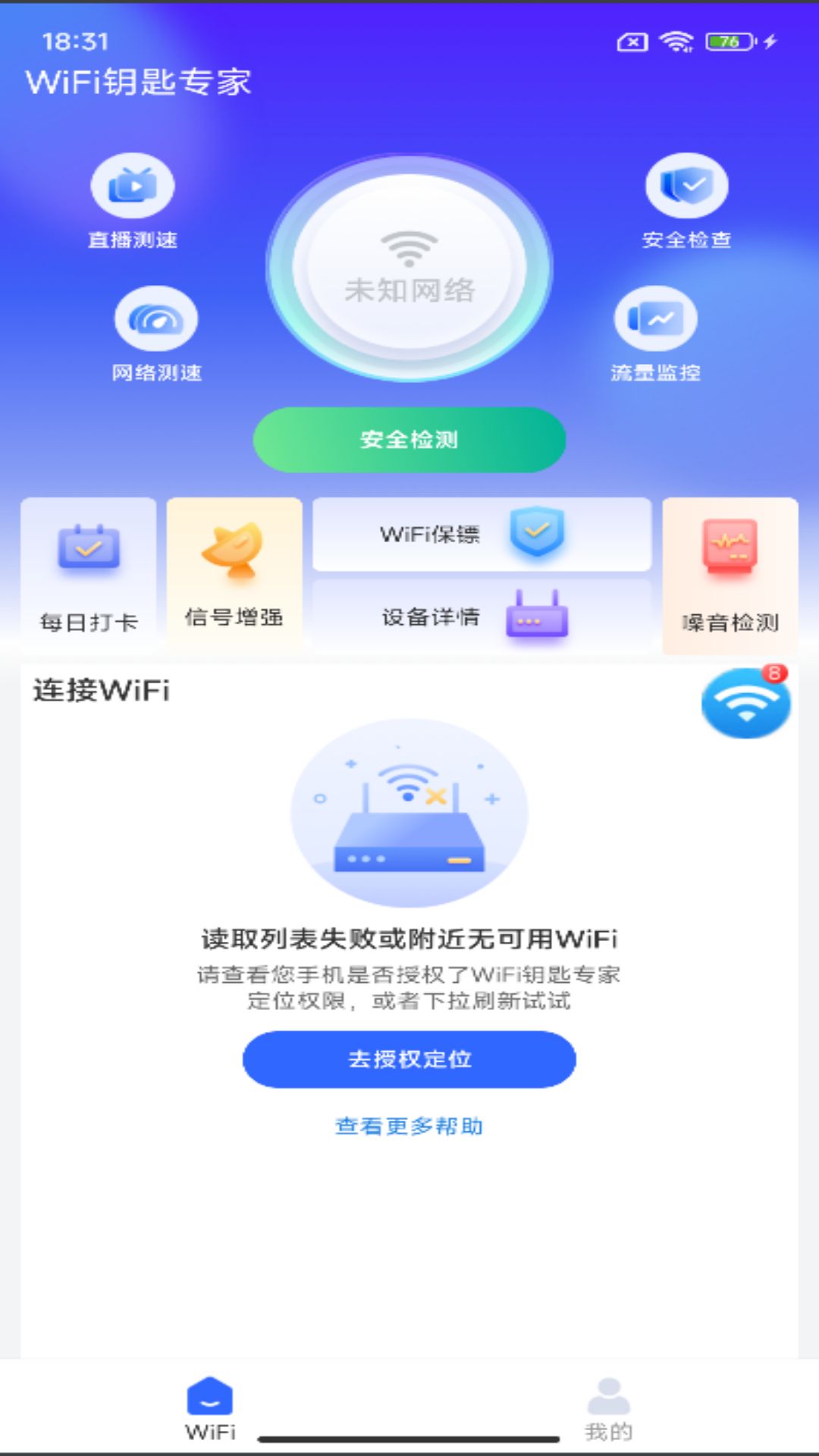Viewport: 819px width, 1456px height.
Task: Tap the floating WiFi icon with badge 8
Action: [x=745, y=702]
